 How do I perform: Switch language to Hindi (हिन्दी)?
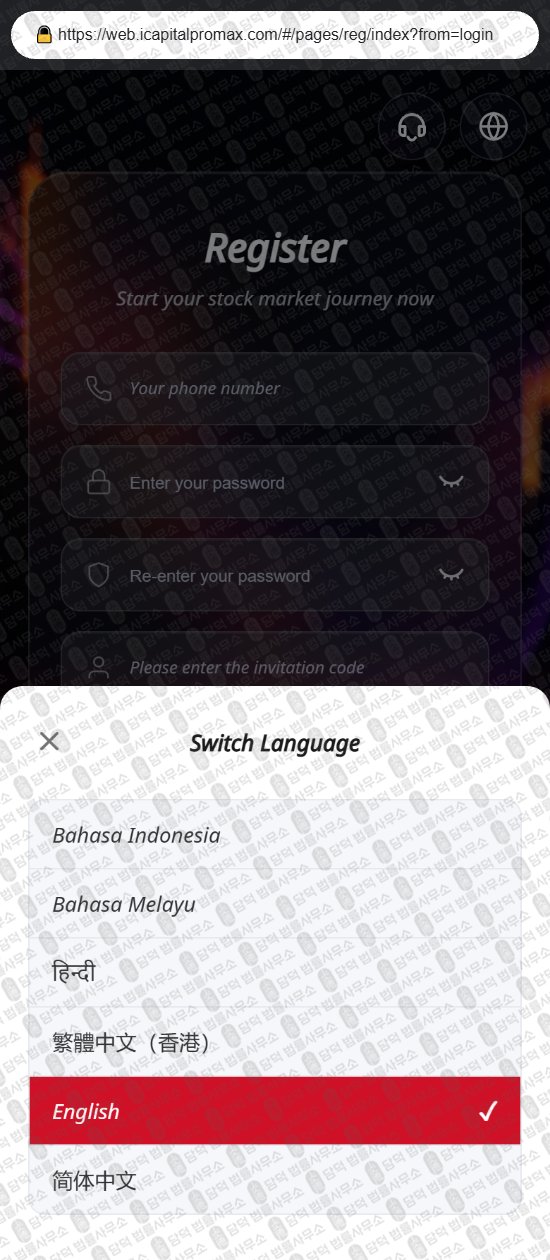(275, 973)
